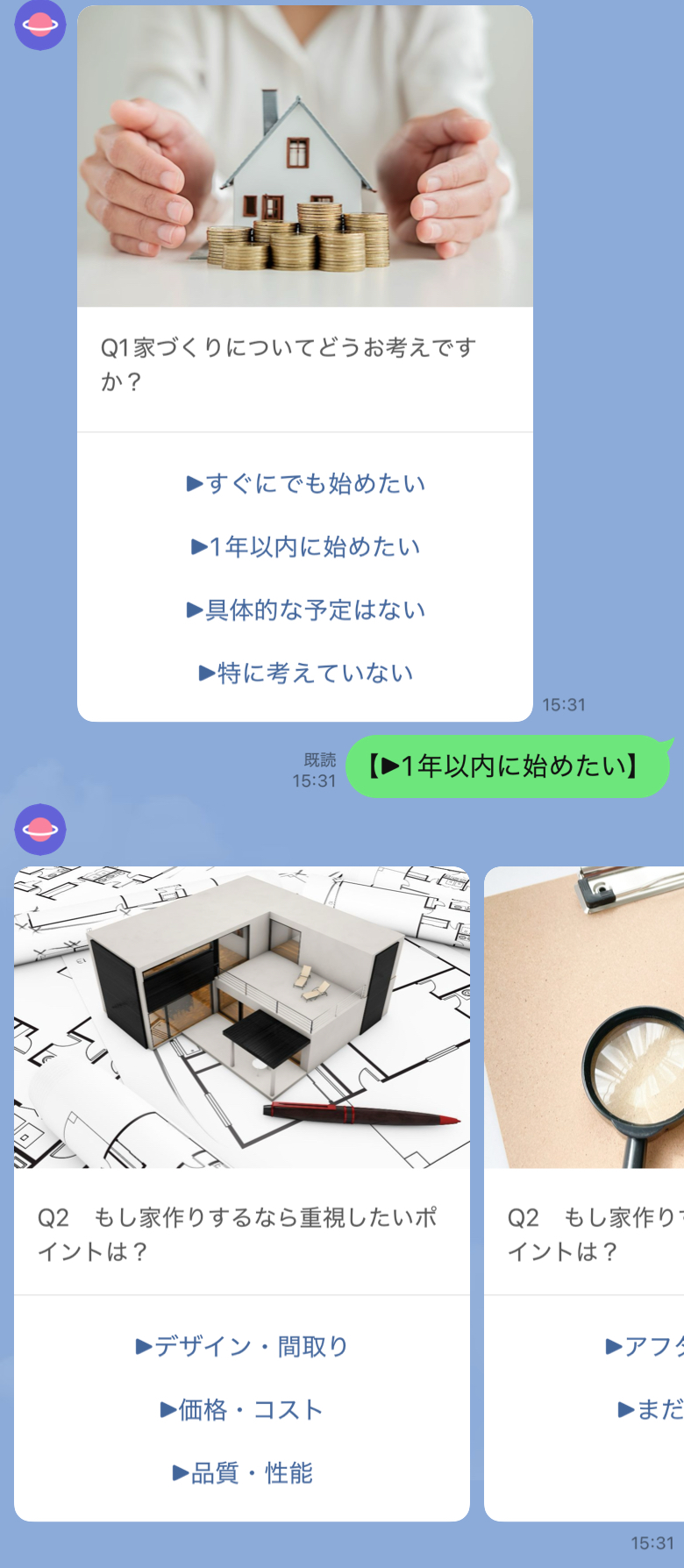This screenshot has height=1568, width=684.
Task: Open the house model blueprint image
Action: (242, 1017)
